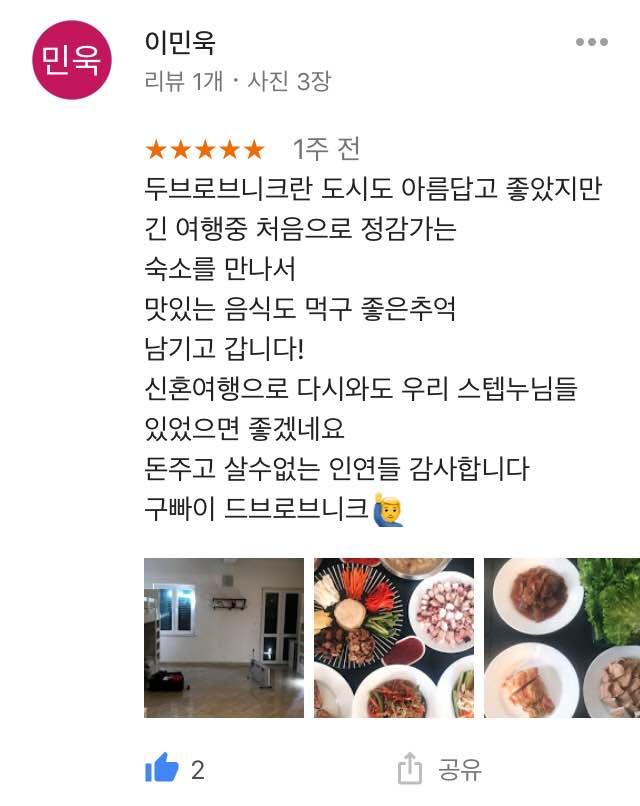View the photo with octopus dish
Image resolution: width=640 pixels, height=806 pixels.
394,637
